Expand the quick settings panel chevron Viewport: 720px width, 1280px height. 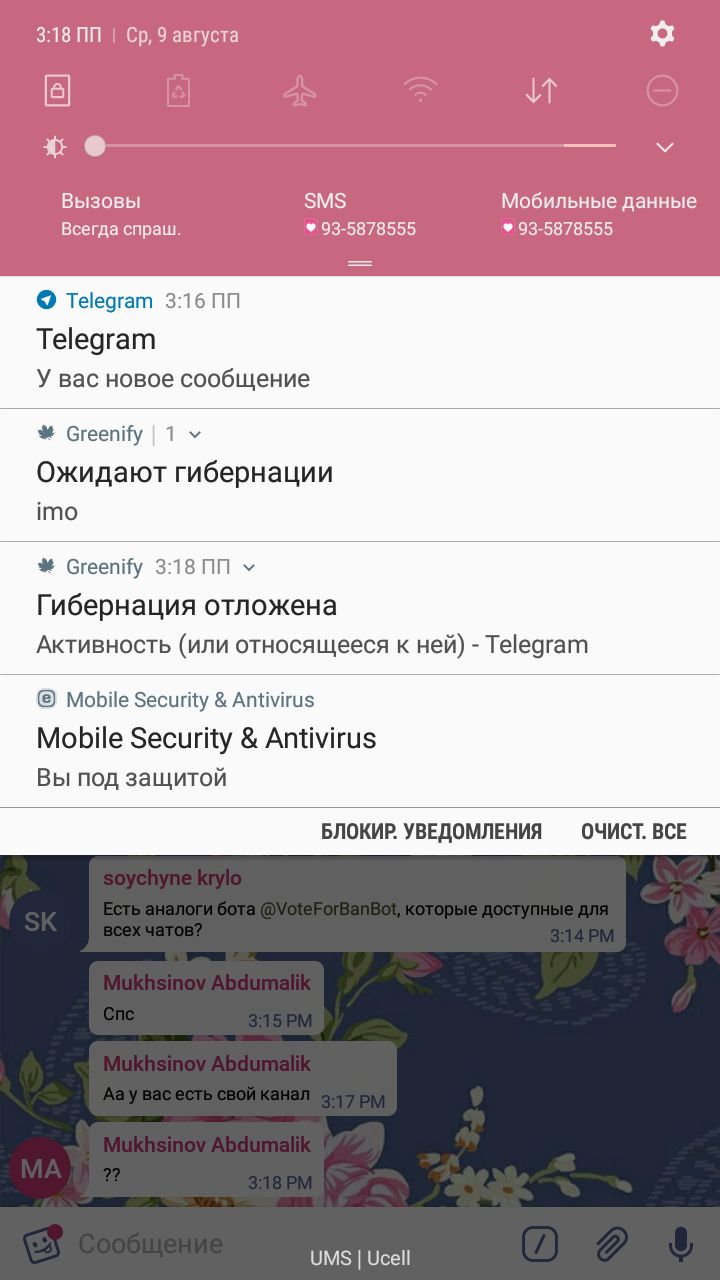[665, 147]
